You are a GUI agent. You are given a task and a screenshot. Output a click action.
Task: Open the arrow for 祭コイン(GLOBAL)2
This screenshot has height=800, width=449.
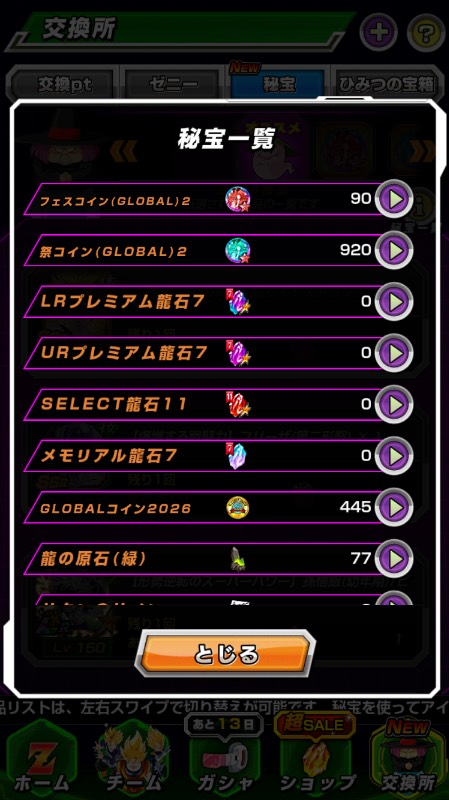[394, 251]
